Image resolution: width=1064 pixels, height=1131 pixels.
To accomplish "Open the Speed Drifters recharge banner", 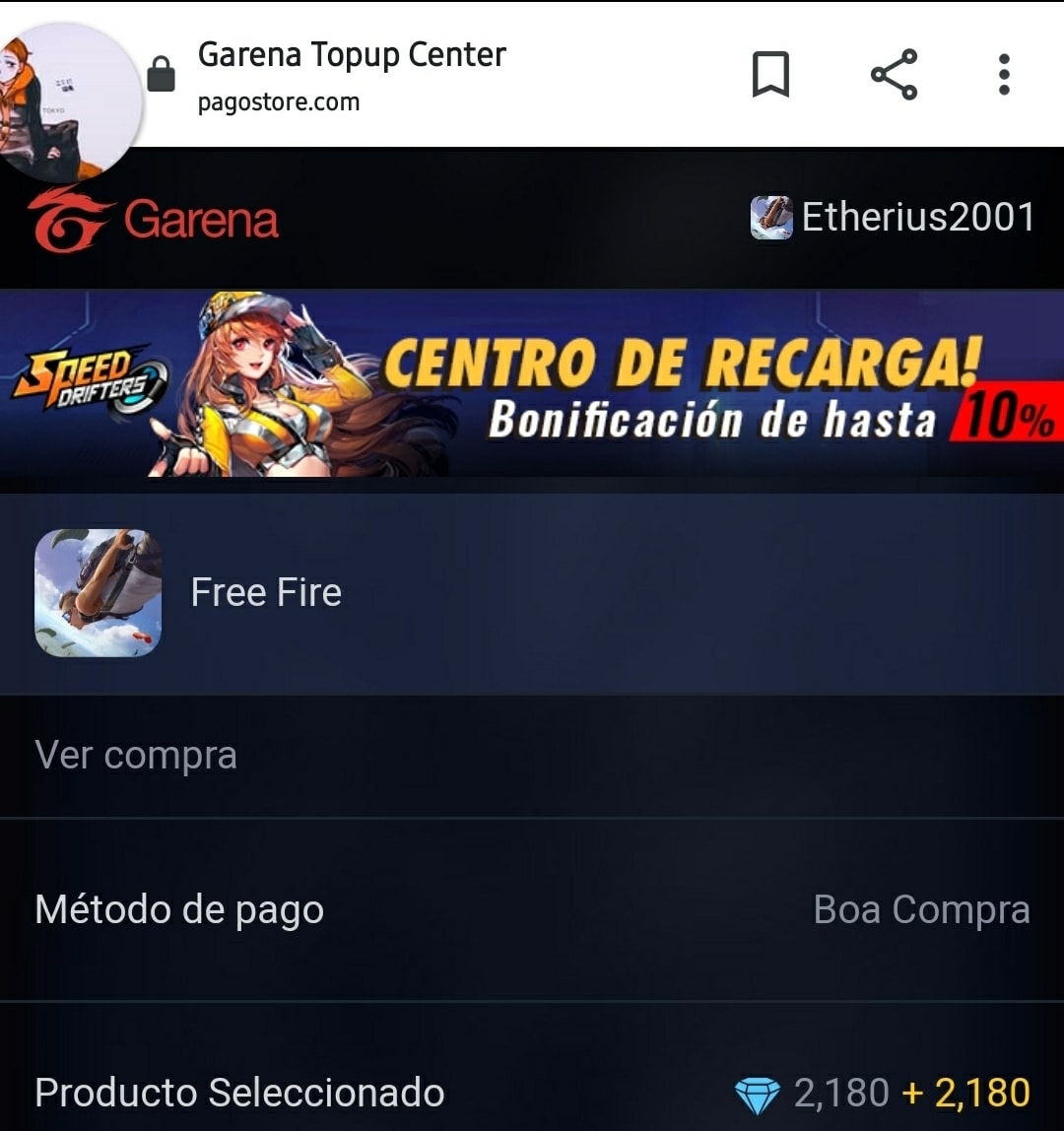I will (532, 384).
